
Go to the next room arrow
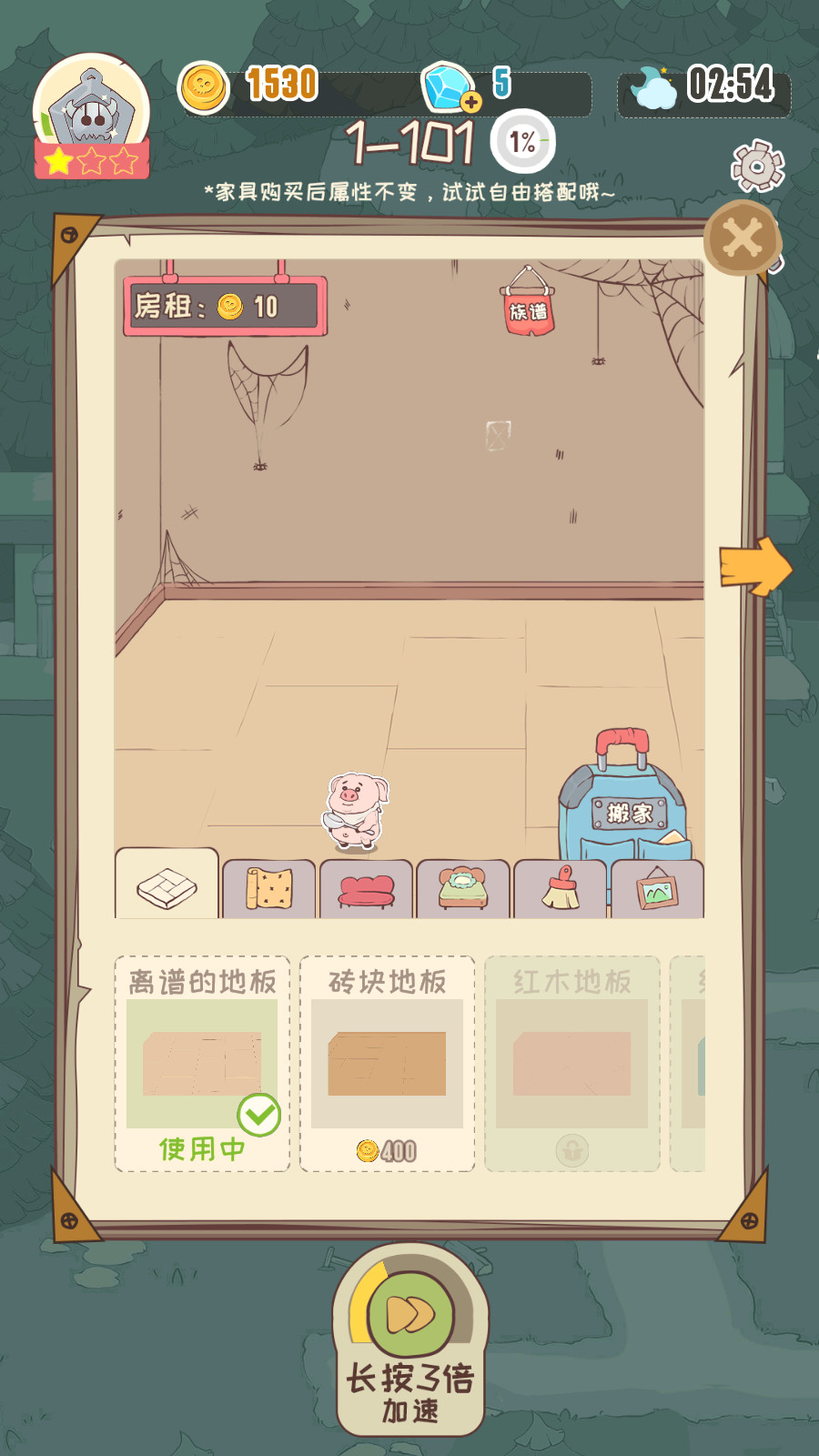point(754,566)
